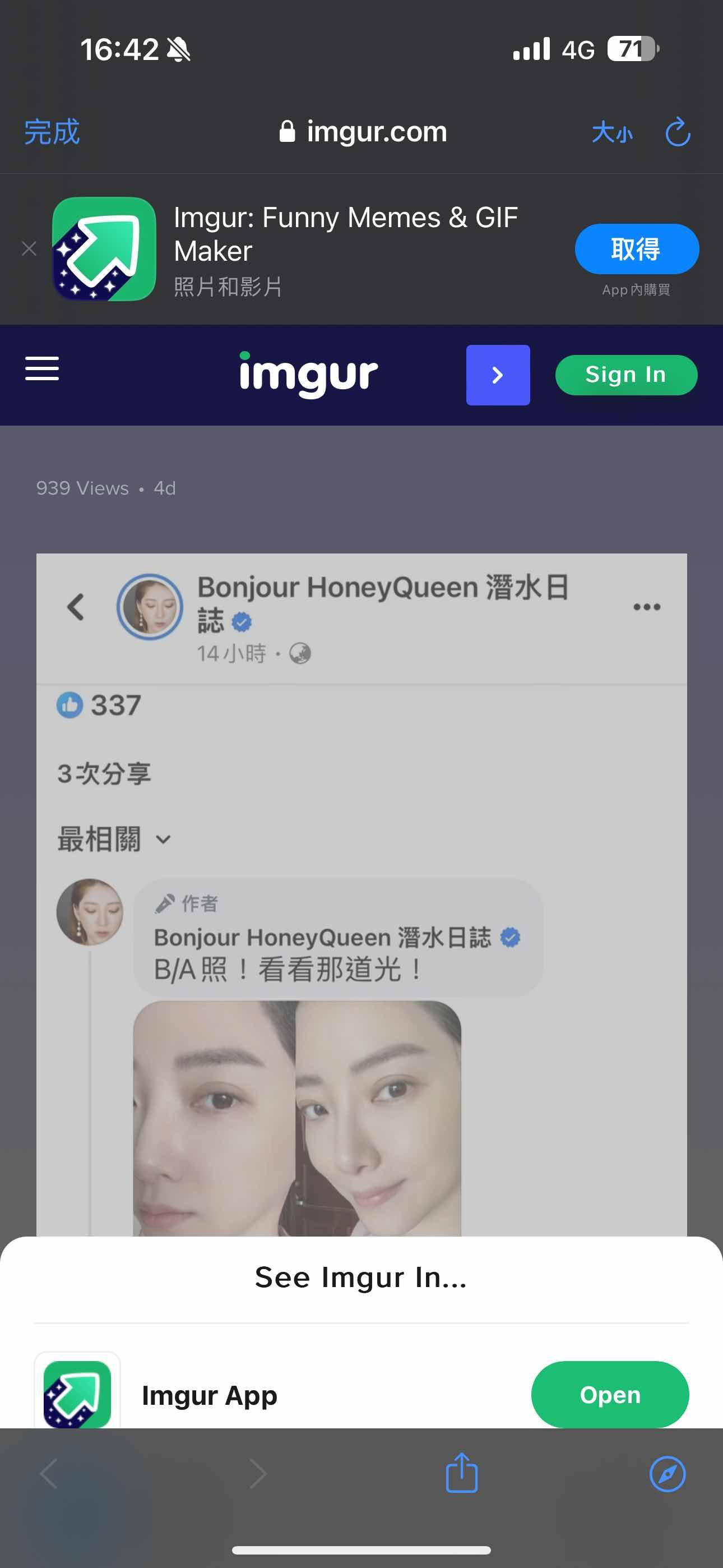The height and width of the screenshot is (1568, 723).
Task: Open the 大小 text size menu
Action: [x=611, y=132]
